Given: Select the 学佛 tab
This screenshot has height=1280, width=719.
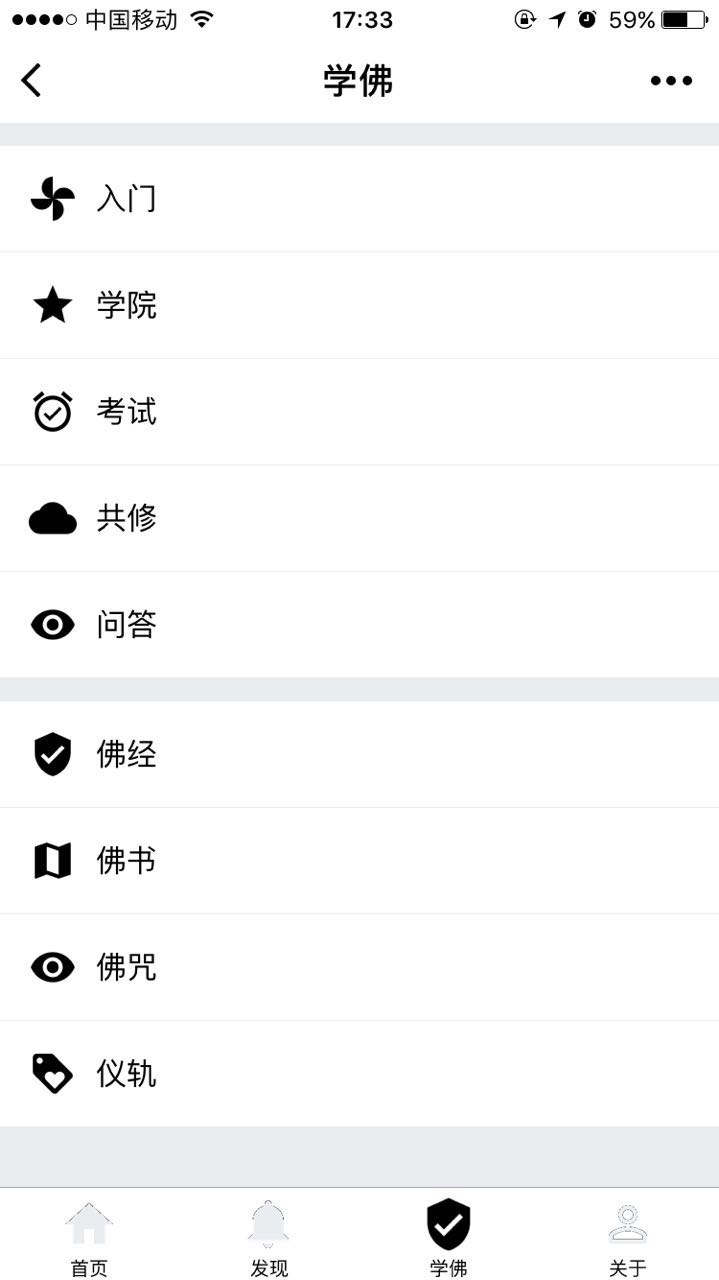Looking at the screenshot, I should tap(449, 1237).
